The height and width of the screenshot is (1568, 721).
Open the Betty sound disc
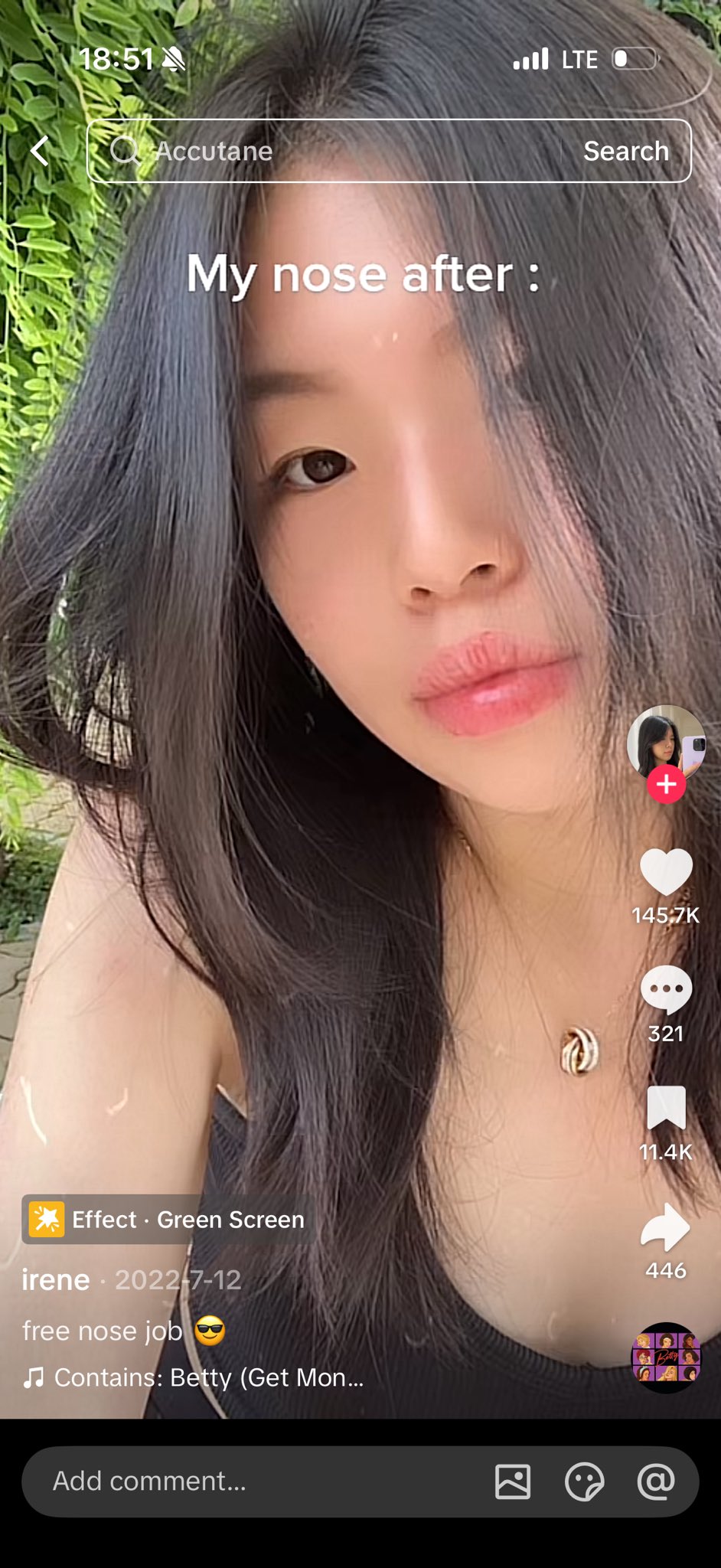pos(666,1357)
